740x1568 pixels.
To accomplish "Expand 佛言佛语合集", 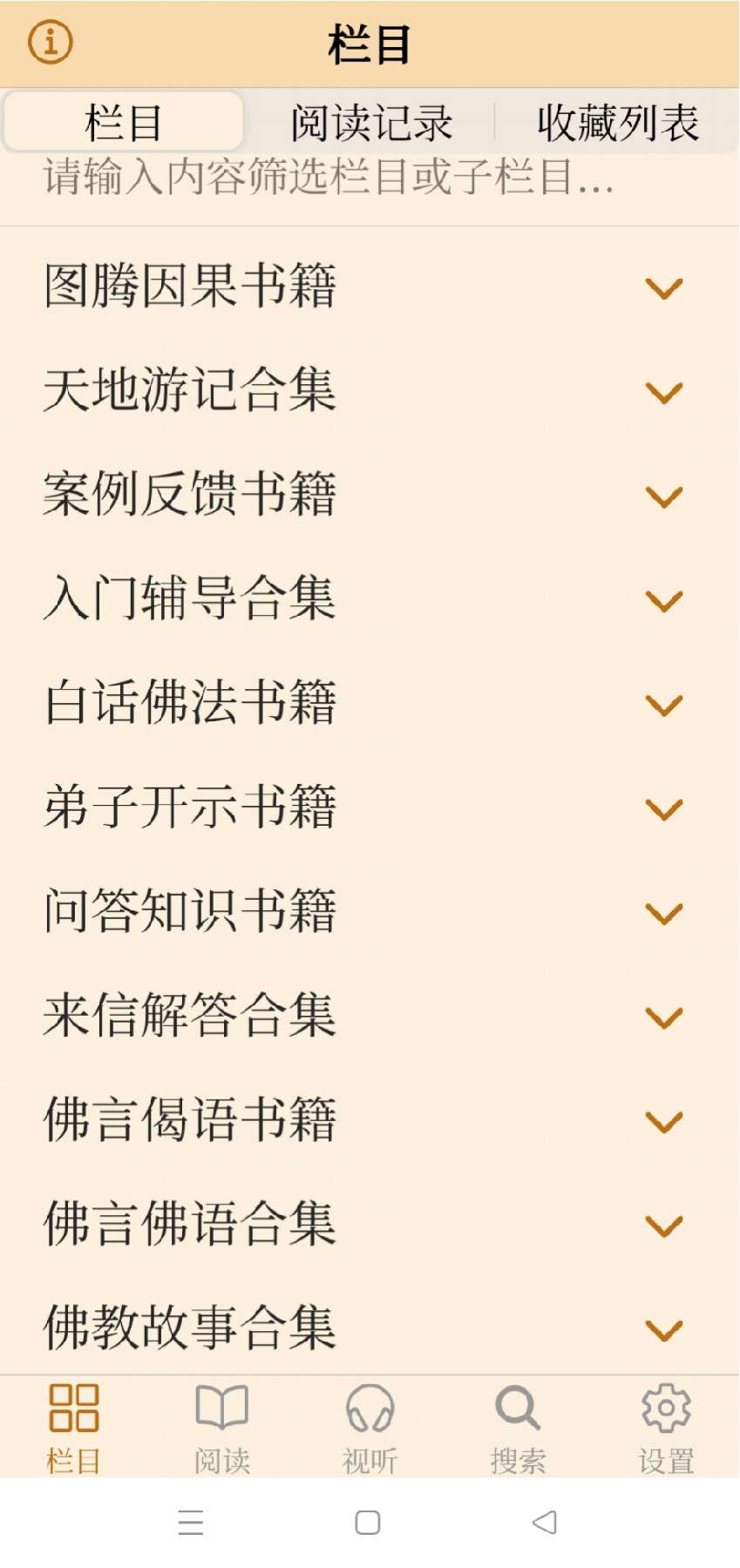I will (370, 1224).
